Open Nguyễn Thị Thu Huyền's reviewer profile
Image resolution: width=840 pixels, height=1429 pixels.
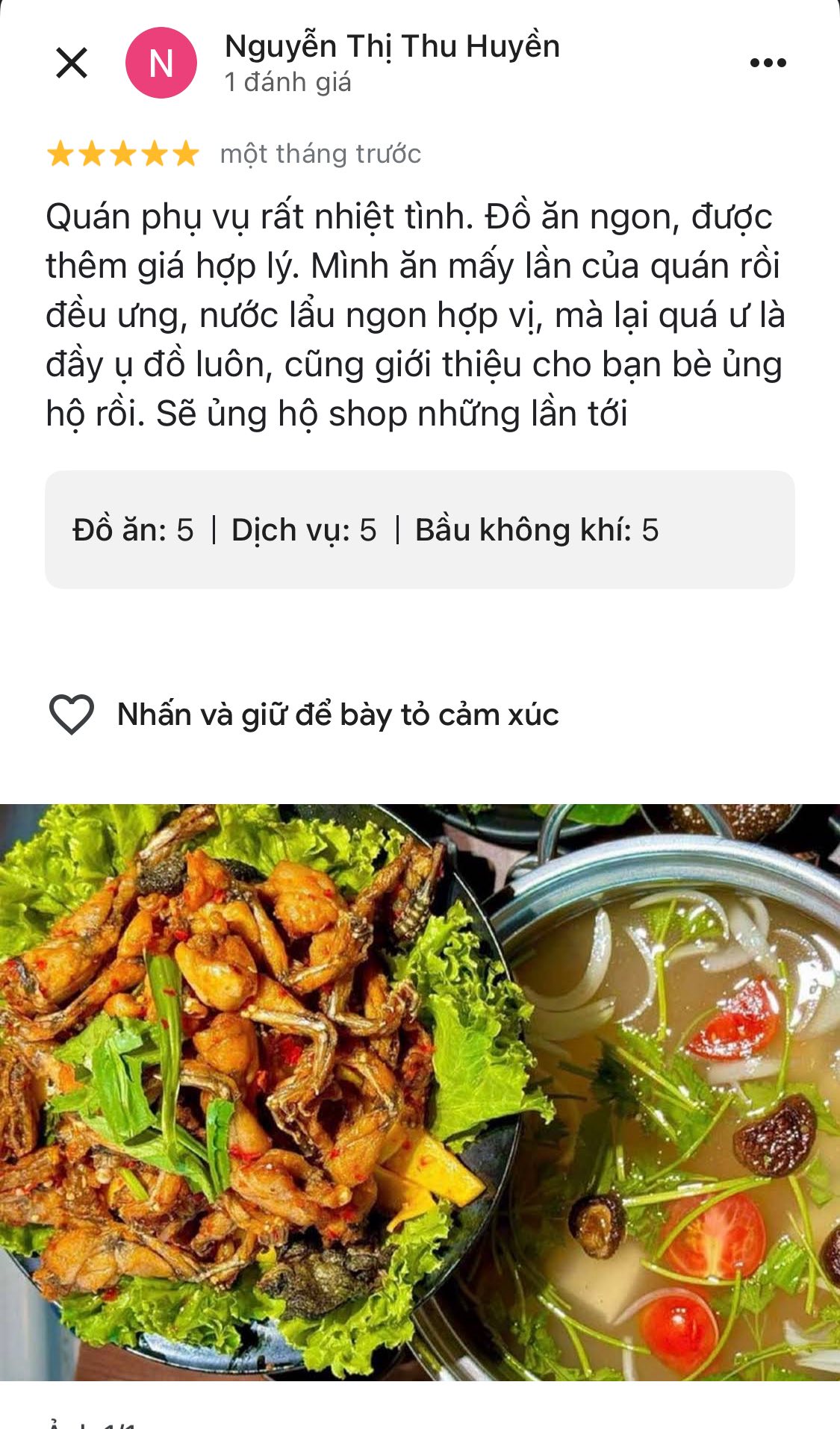click(391, 46)
